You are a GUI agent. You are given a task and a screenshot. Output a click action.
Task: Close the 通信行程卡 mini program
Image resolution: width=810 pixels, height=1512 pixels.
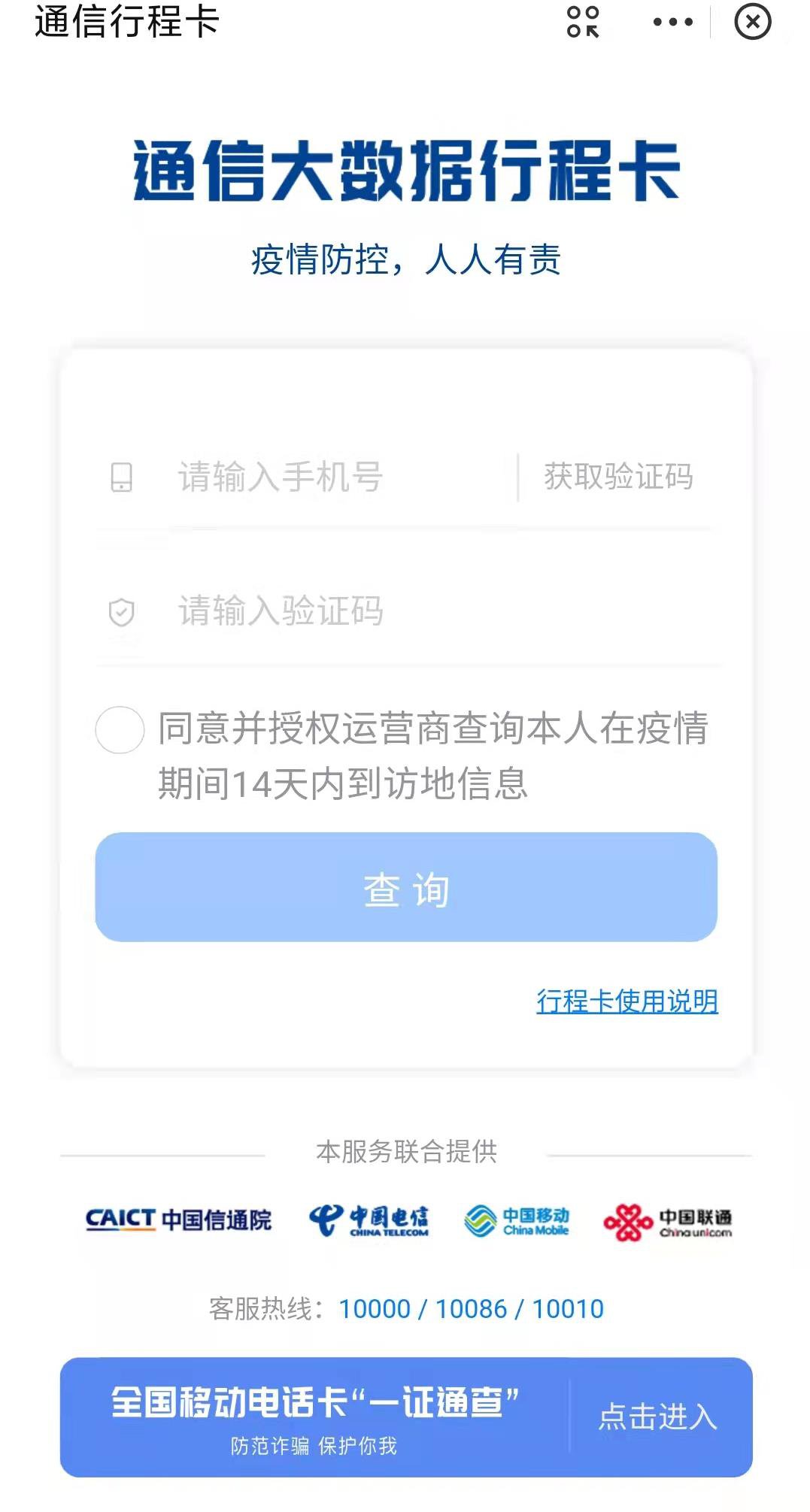click(x=752, y=22)
